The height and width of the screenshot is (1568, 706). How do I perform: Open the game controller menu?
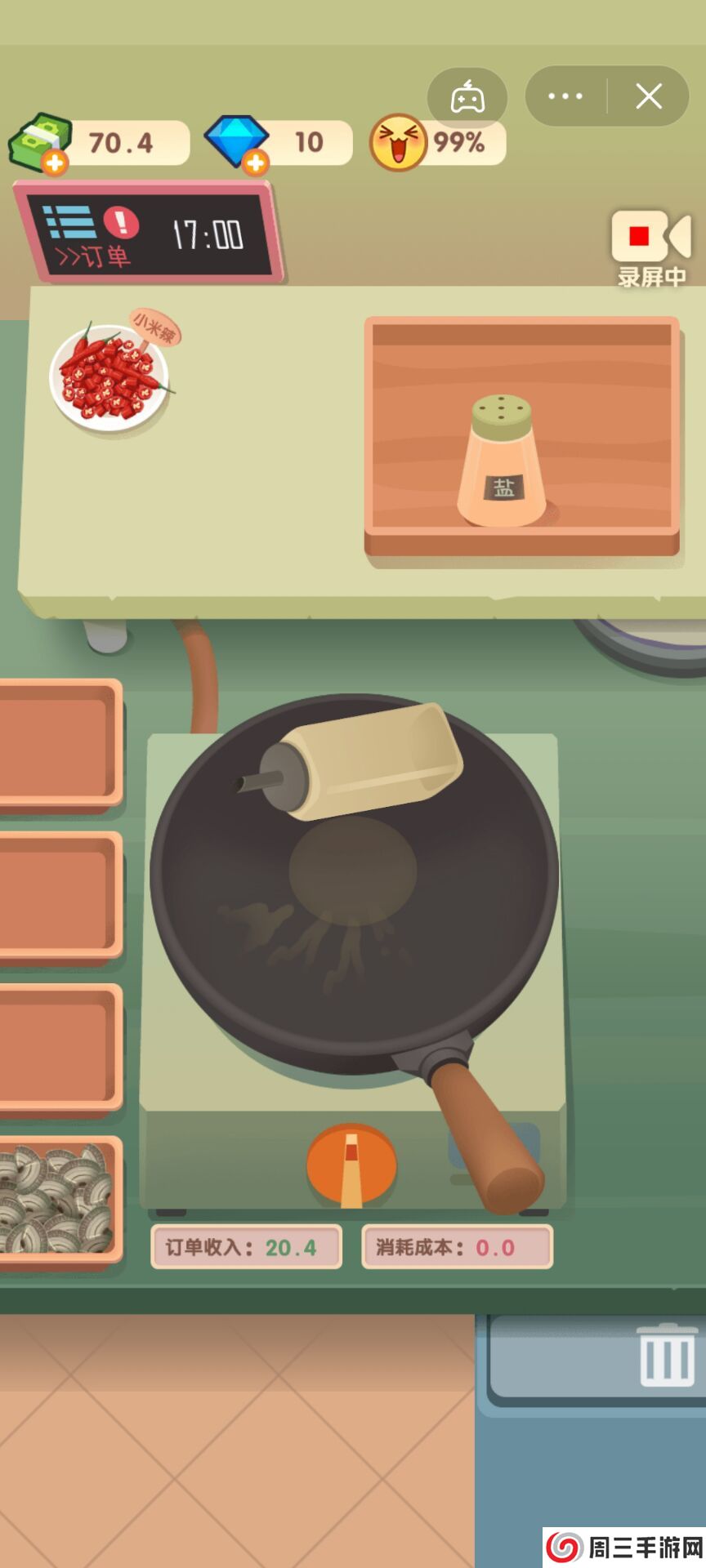pyautogui.click(x=467, y=98)
